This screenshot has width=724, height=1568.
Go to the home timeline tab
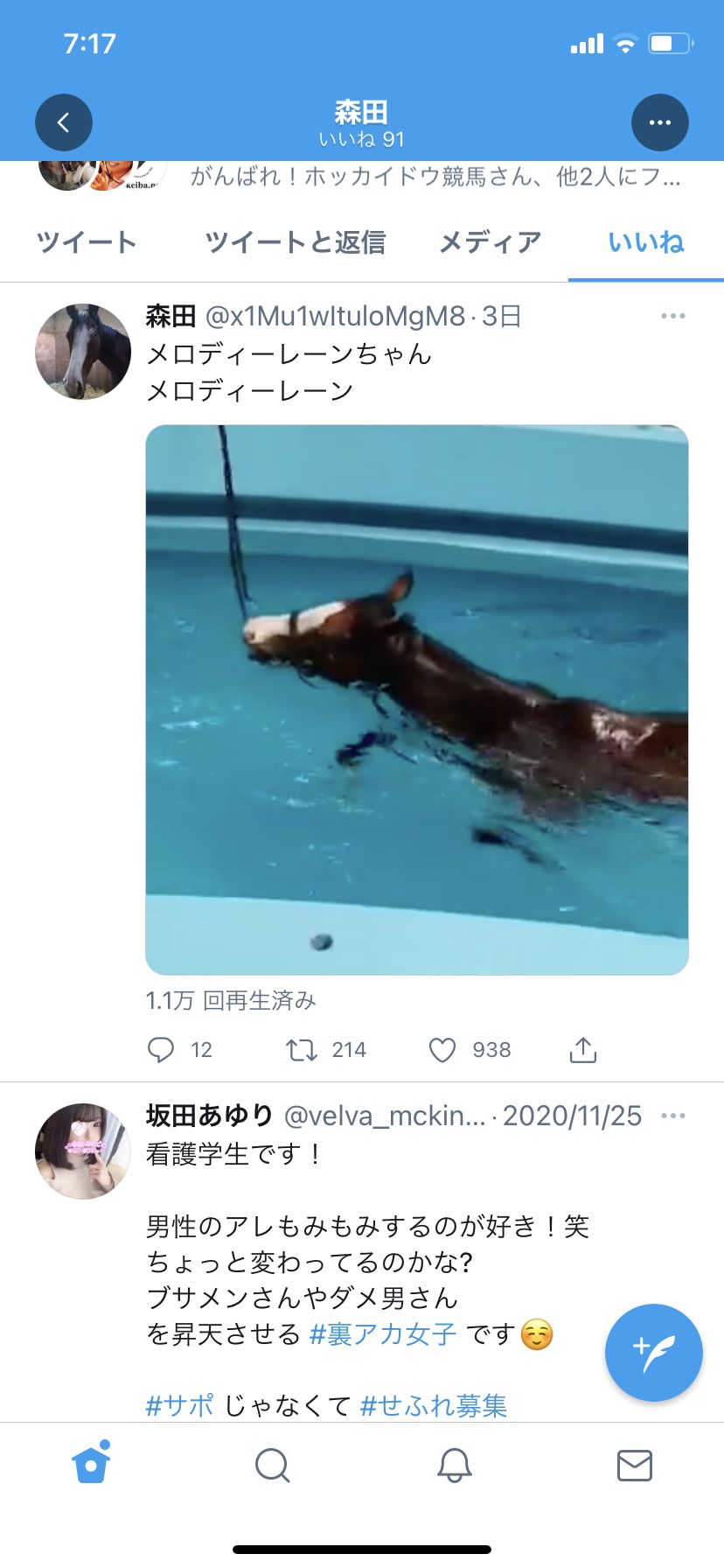point(91,1464)
